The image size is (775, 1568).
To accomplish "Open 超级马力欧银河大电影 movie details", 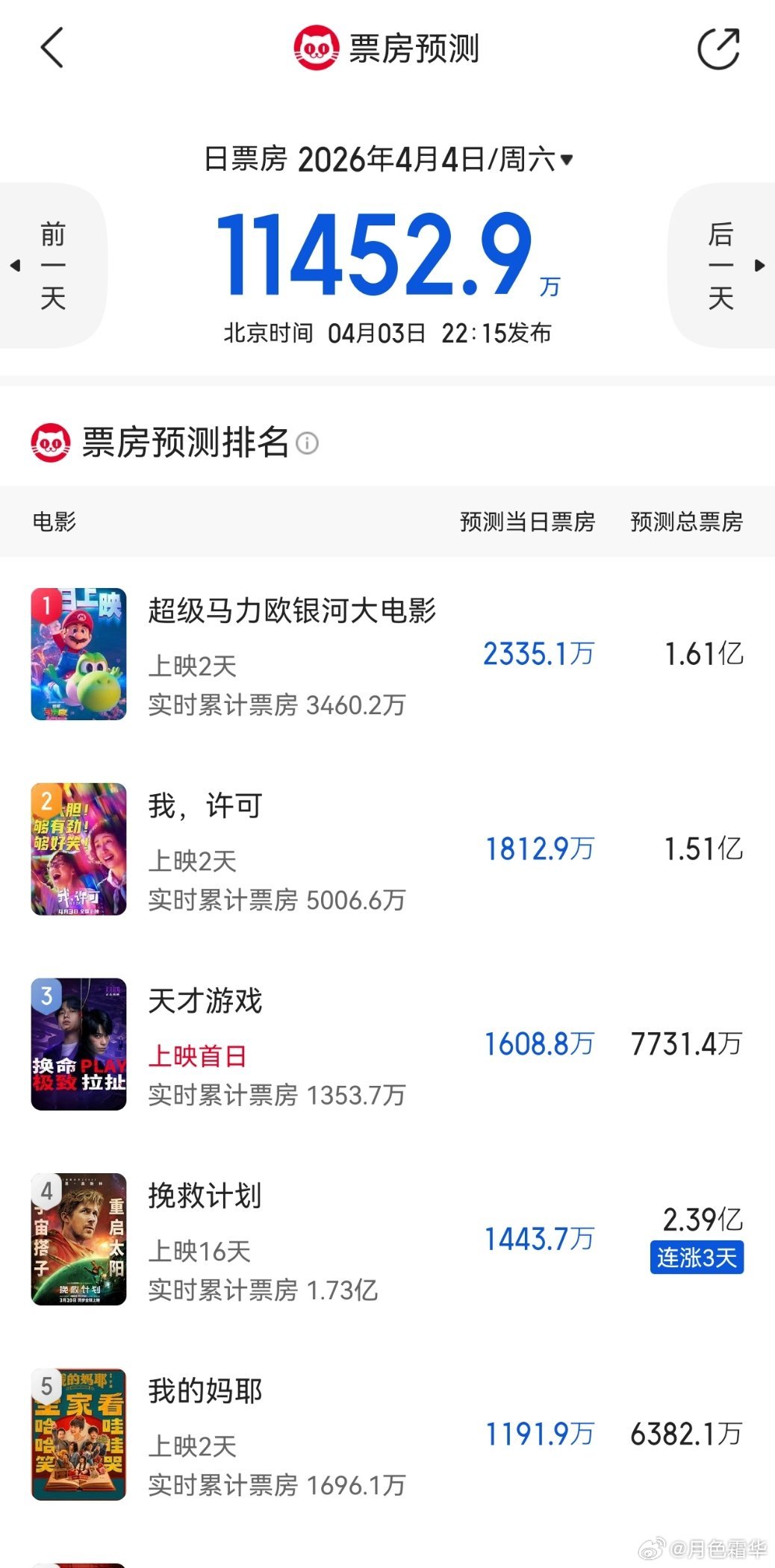I will [x=291, y=610].
